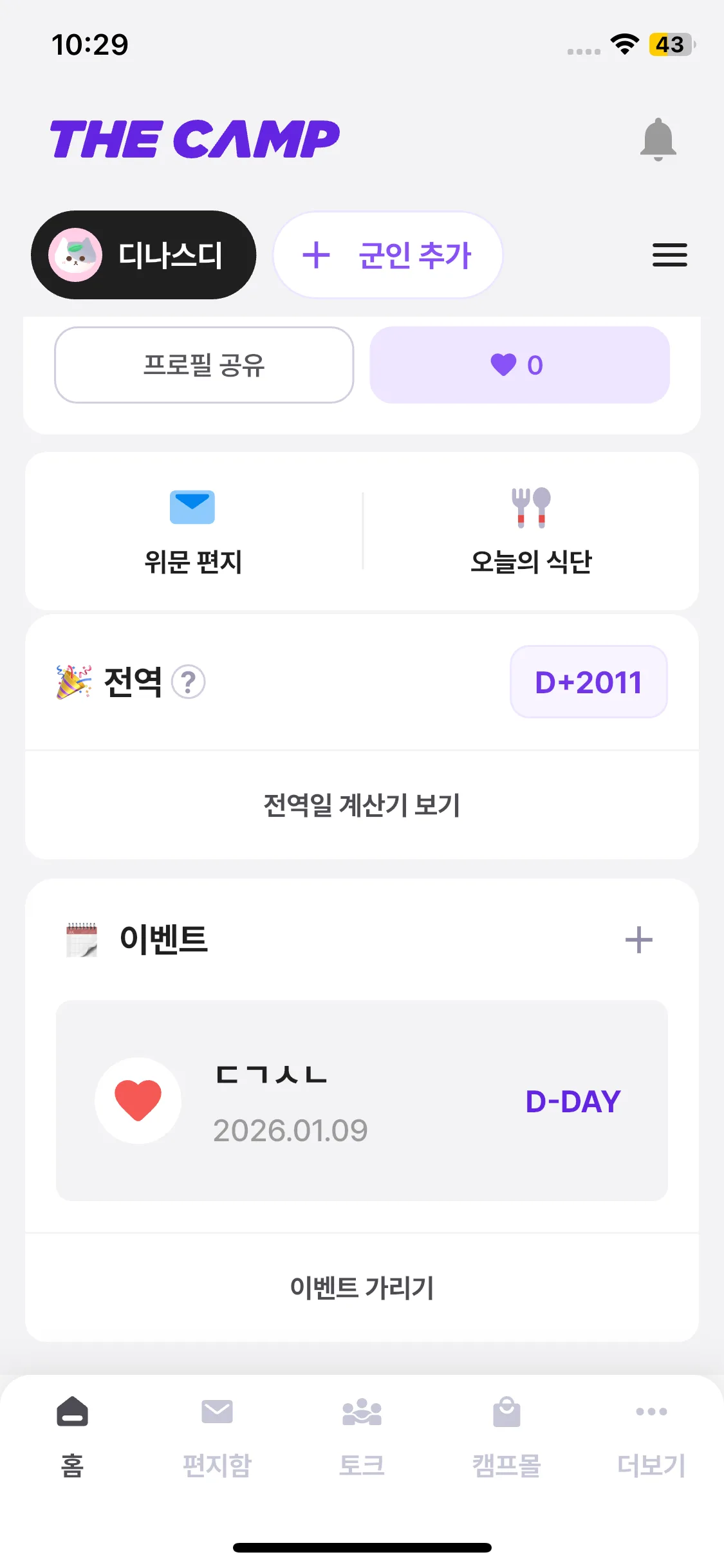Viewport: 724px width, 1568px height.
Task: Go to the 홈 tab
Action: 72,1435
